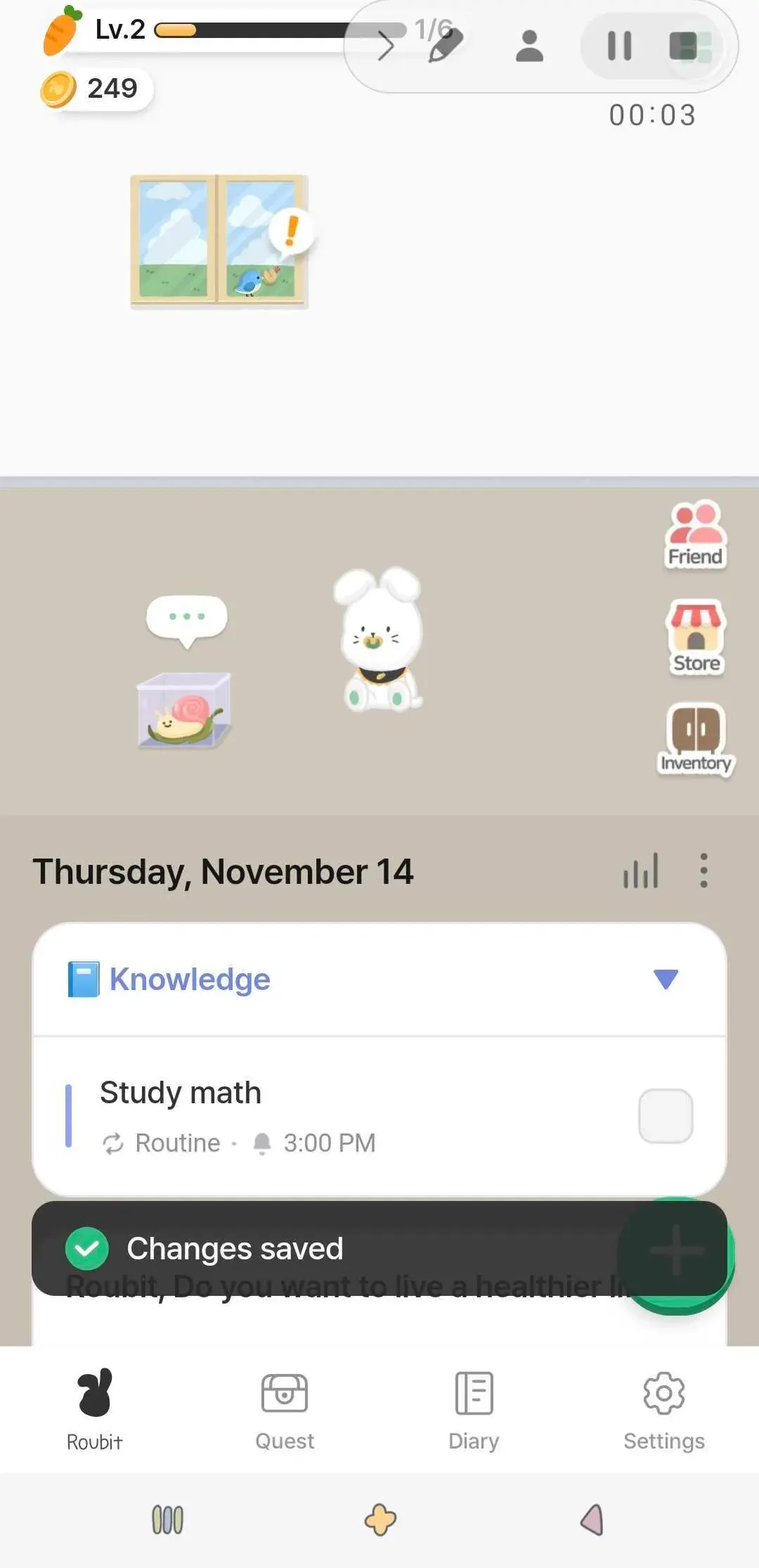Collapse the Knowledge category
The image size is (759, 1568).
[x=665, y=979]
